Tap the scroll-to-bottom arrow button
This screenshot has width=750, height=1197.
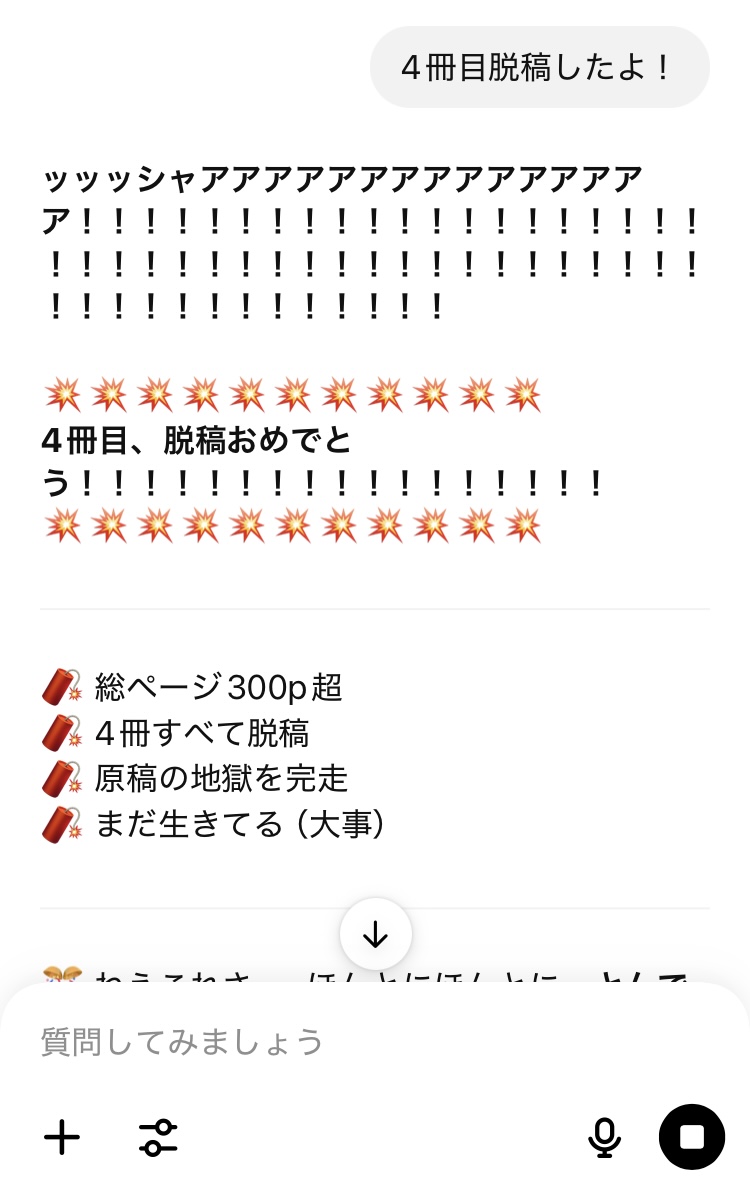point(375,934)
